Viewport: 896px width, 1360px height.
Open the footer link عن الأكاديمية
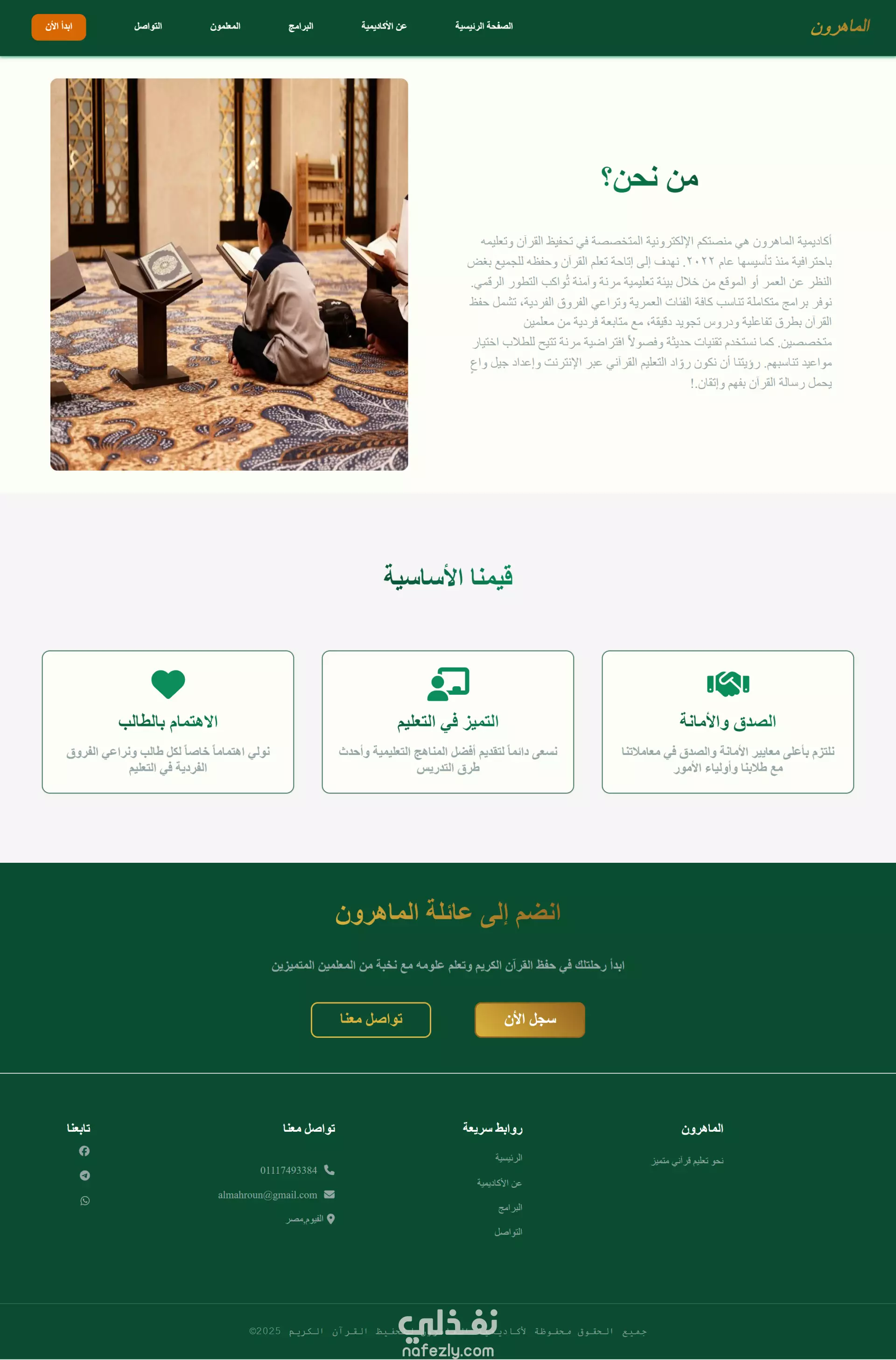(499, 1183)
